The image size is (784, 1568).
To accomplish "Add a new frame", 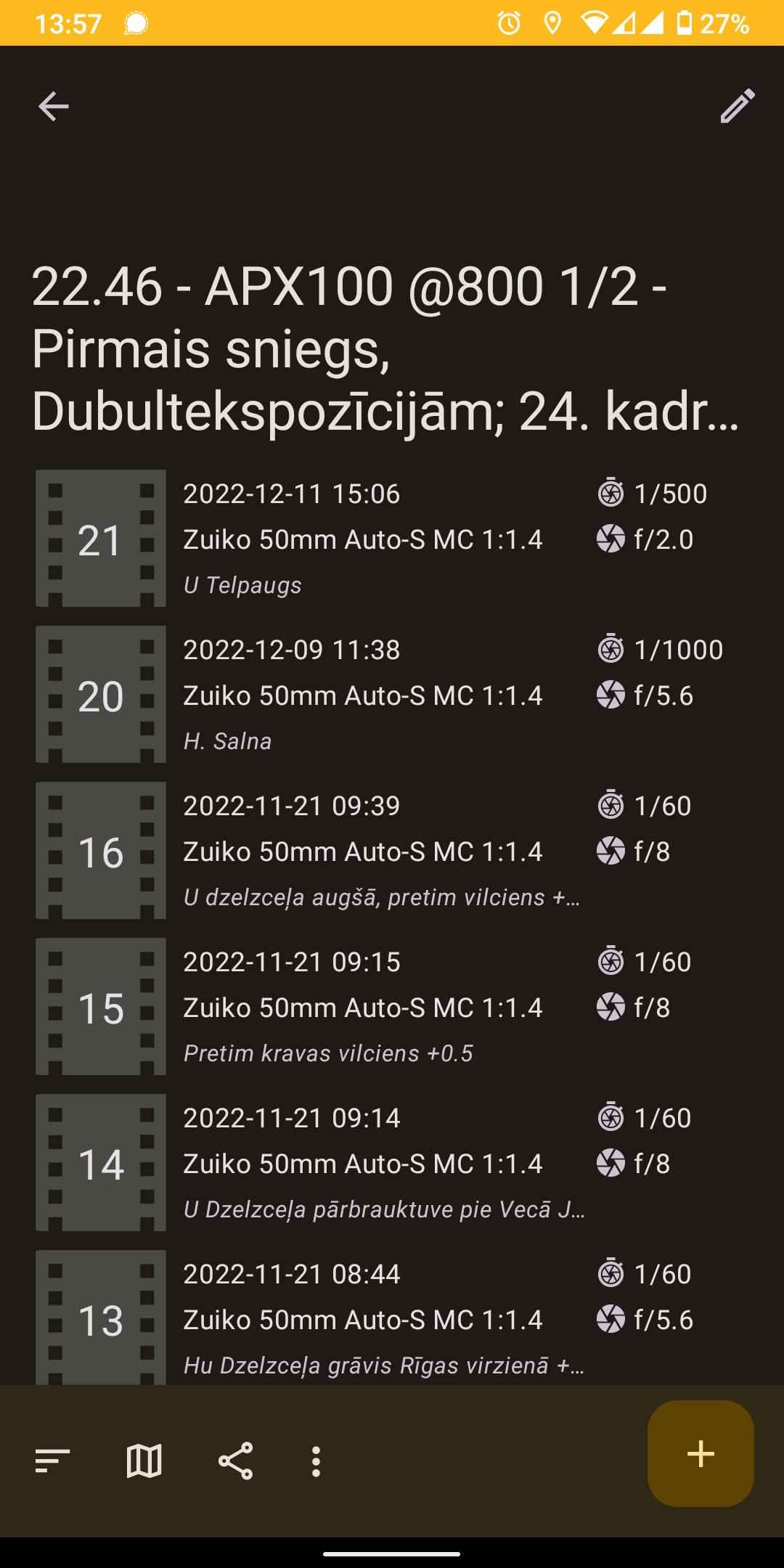I will pyautogui.click(x=701, y=1453).
